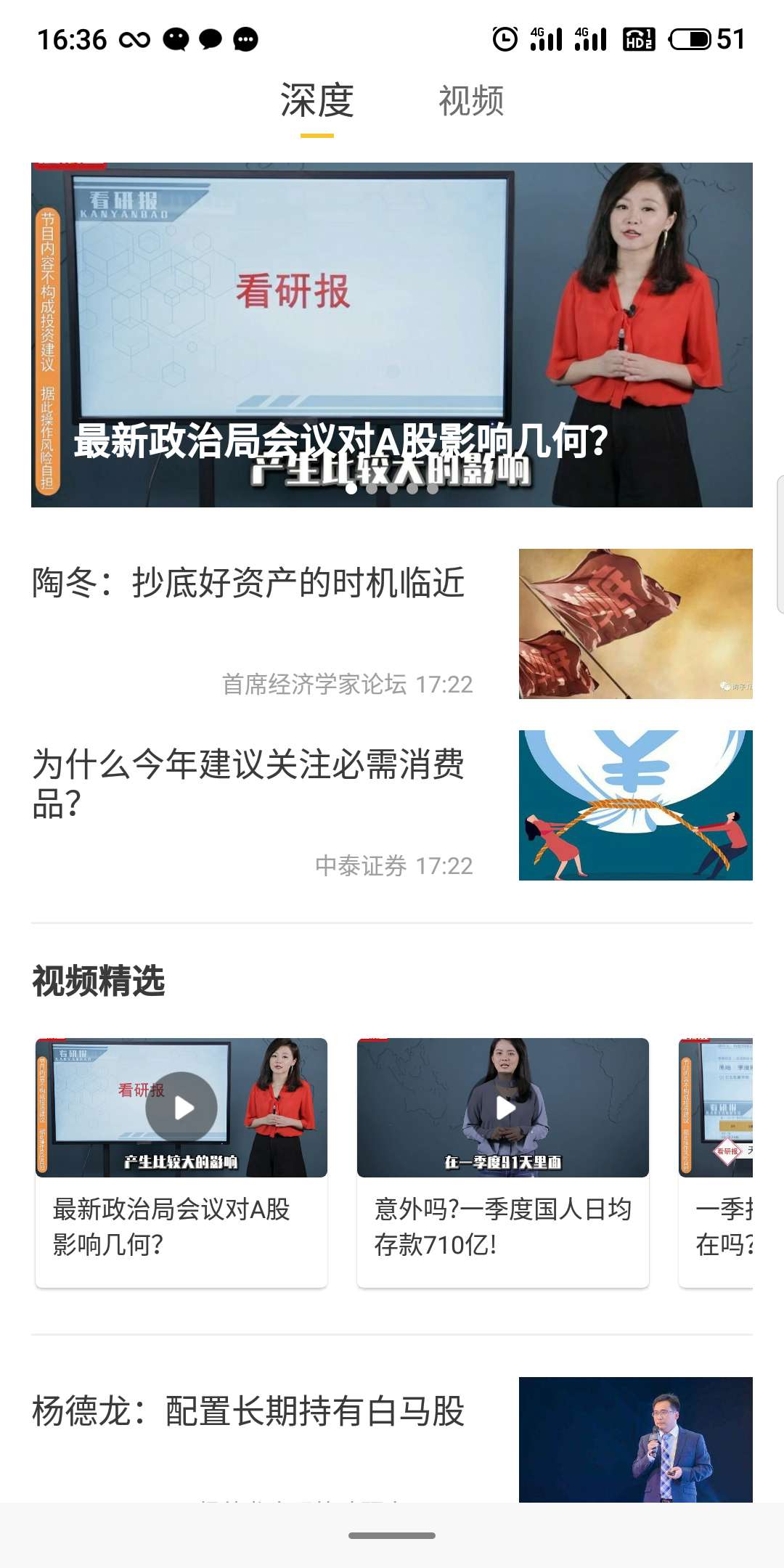Screen dimensions: 784x1568
Task: Play the 最新政治局会议 video thumbnail
Action: (x=181, y=1107)
